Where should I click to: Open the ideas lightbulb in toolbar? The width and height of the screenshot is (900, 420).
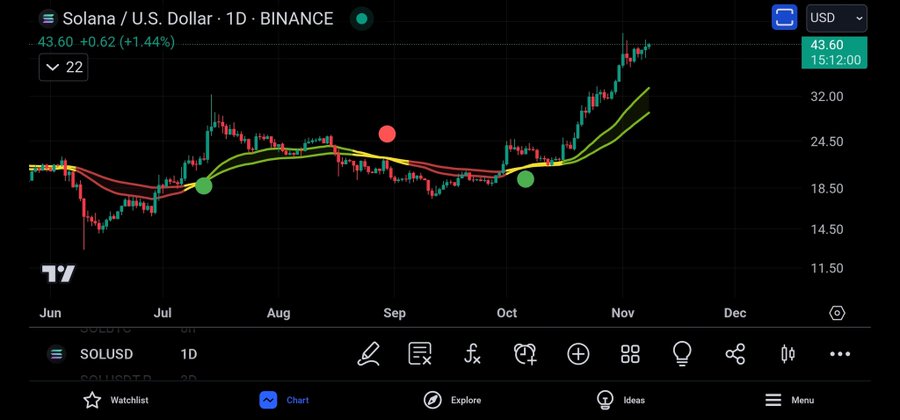coord(683,353)
